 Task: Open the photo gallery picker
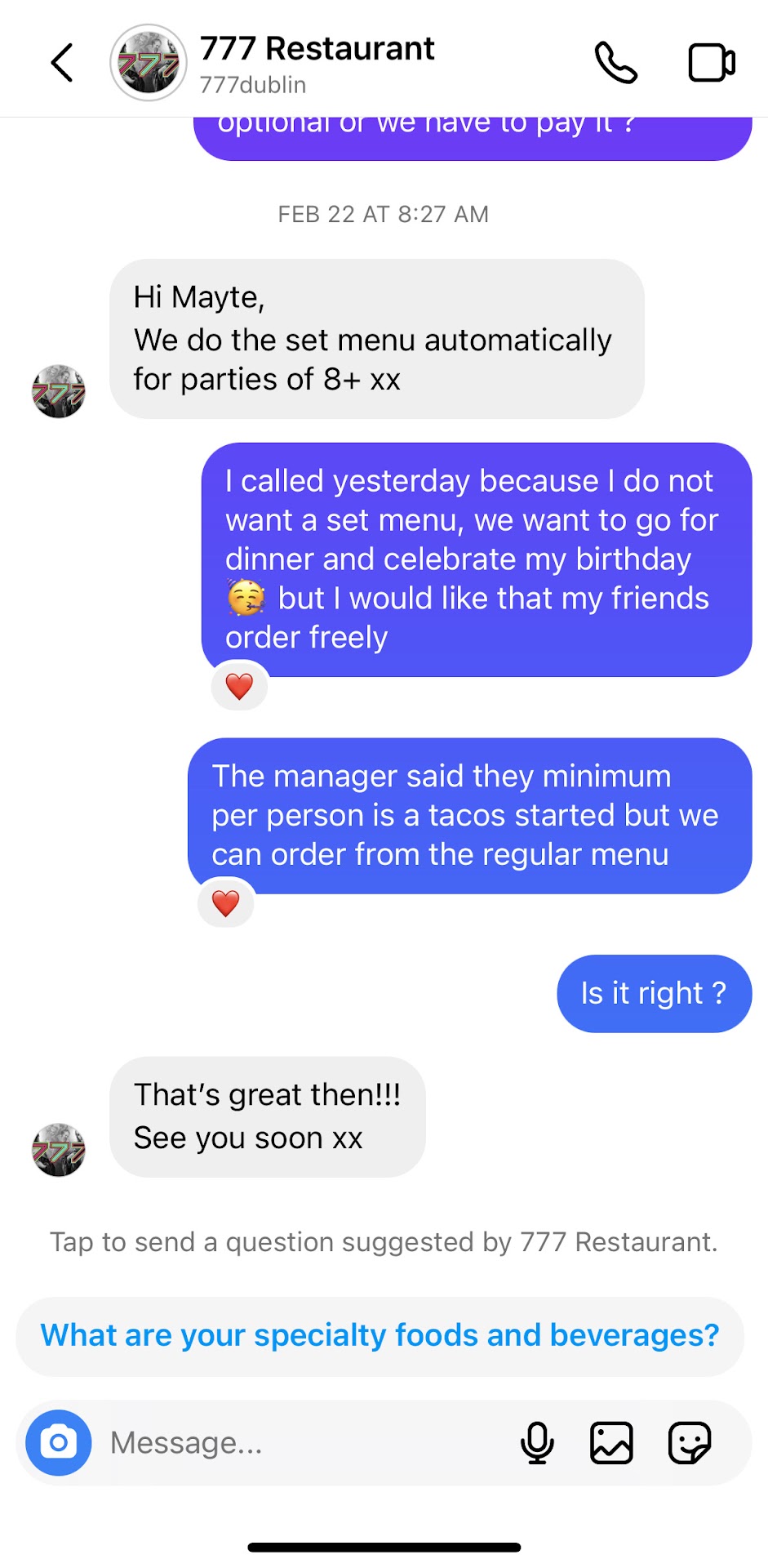click(x=611, y=1442)
